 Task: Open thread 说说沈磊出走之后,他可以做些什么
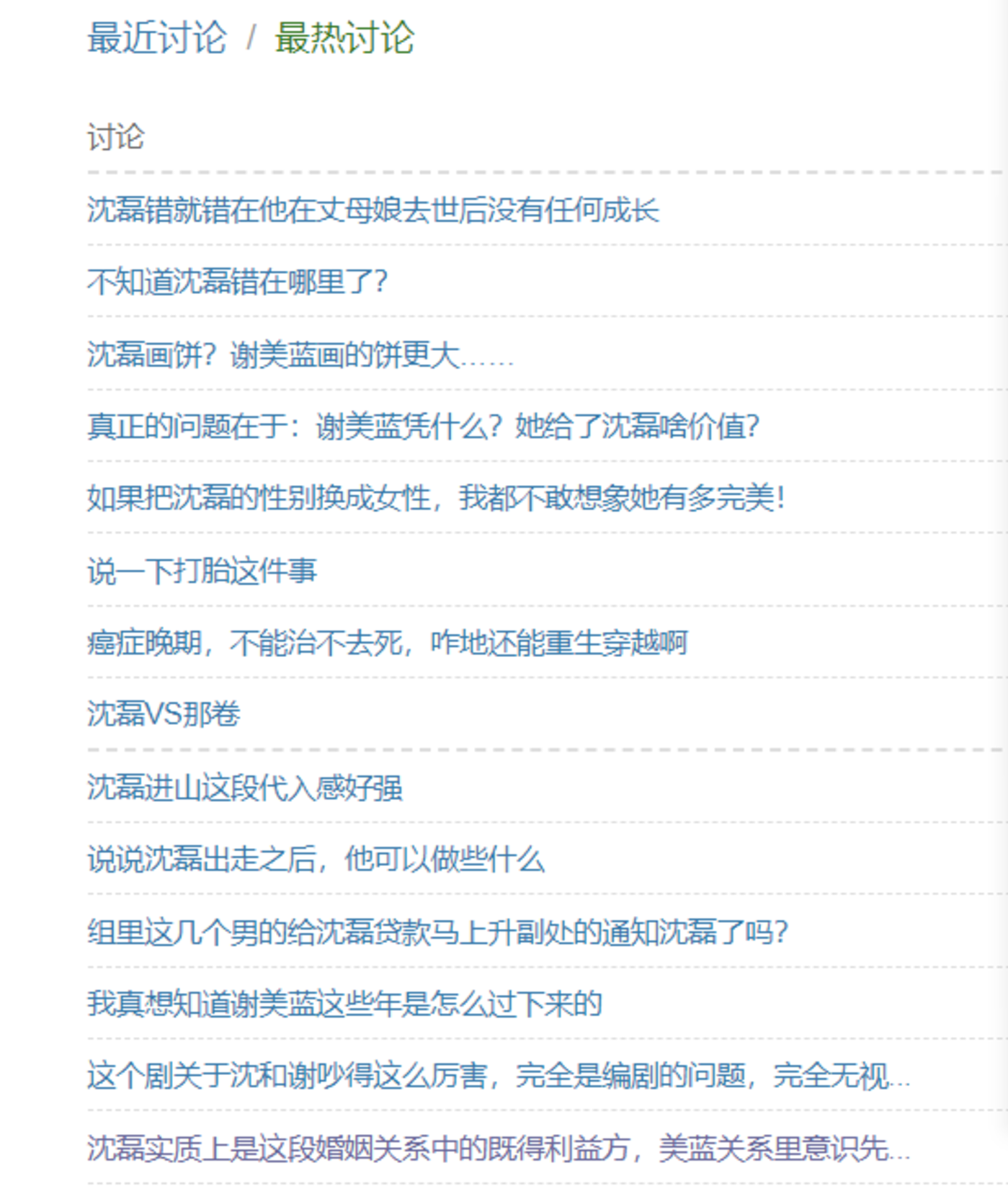[x=316, y=859]
